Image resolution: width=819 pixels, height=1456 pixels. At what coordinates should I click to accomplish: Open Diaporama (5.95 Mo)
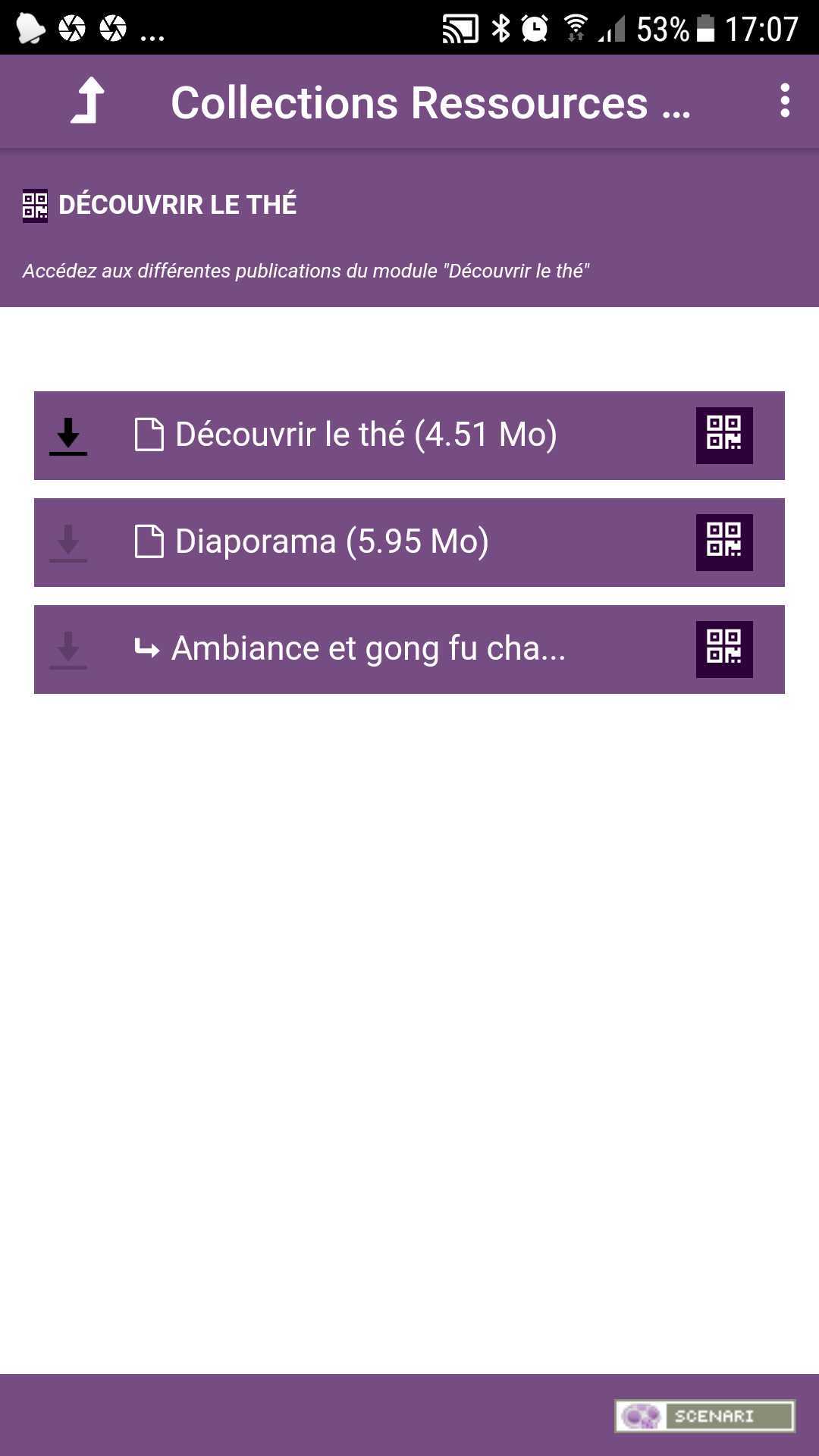tap(312, 541)
